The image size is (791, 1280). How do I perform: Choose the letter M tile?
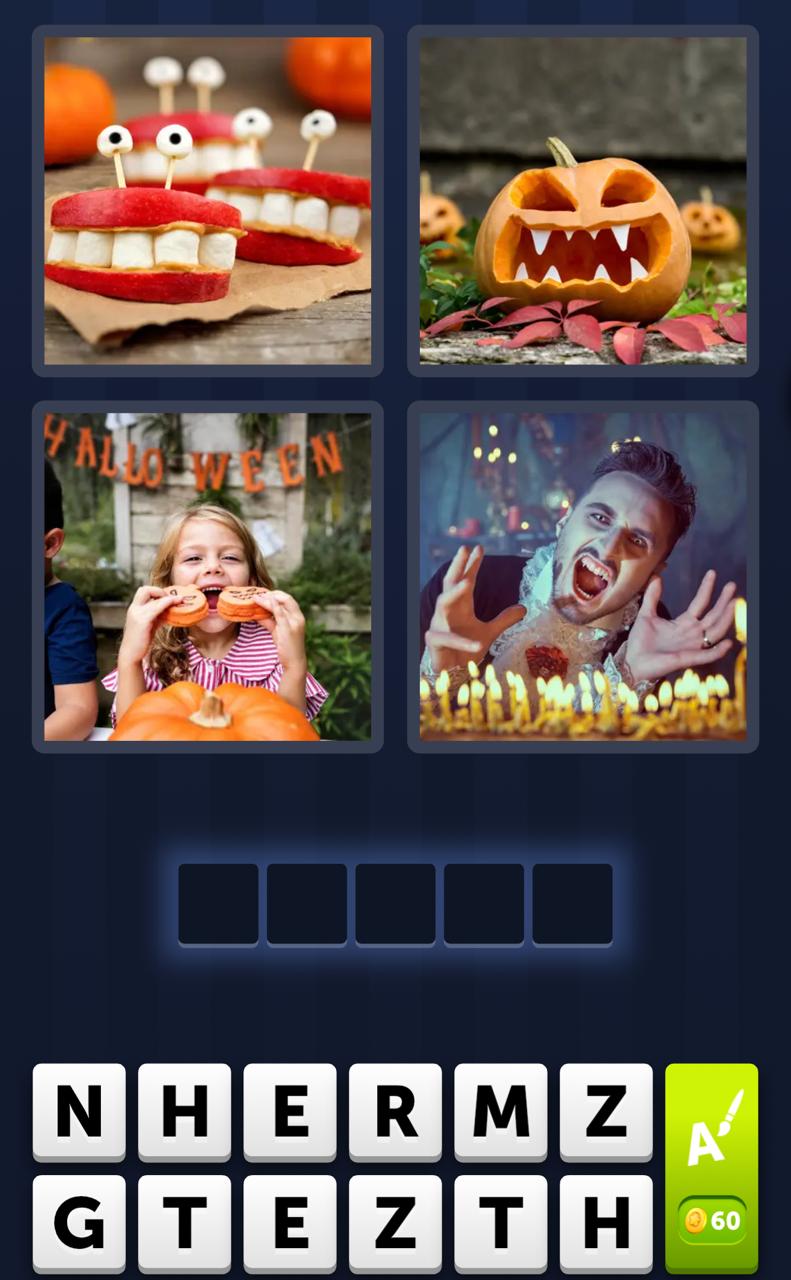pyautogui.click(x=500, y=1111)
